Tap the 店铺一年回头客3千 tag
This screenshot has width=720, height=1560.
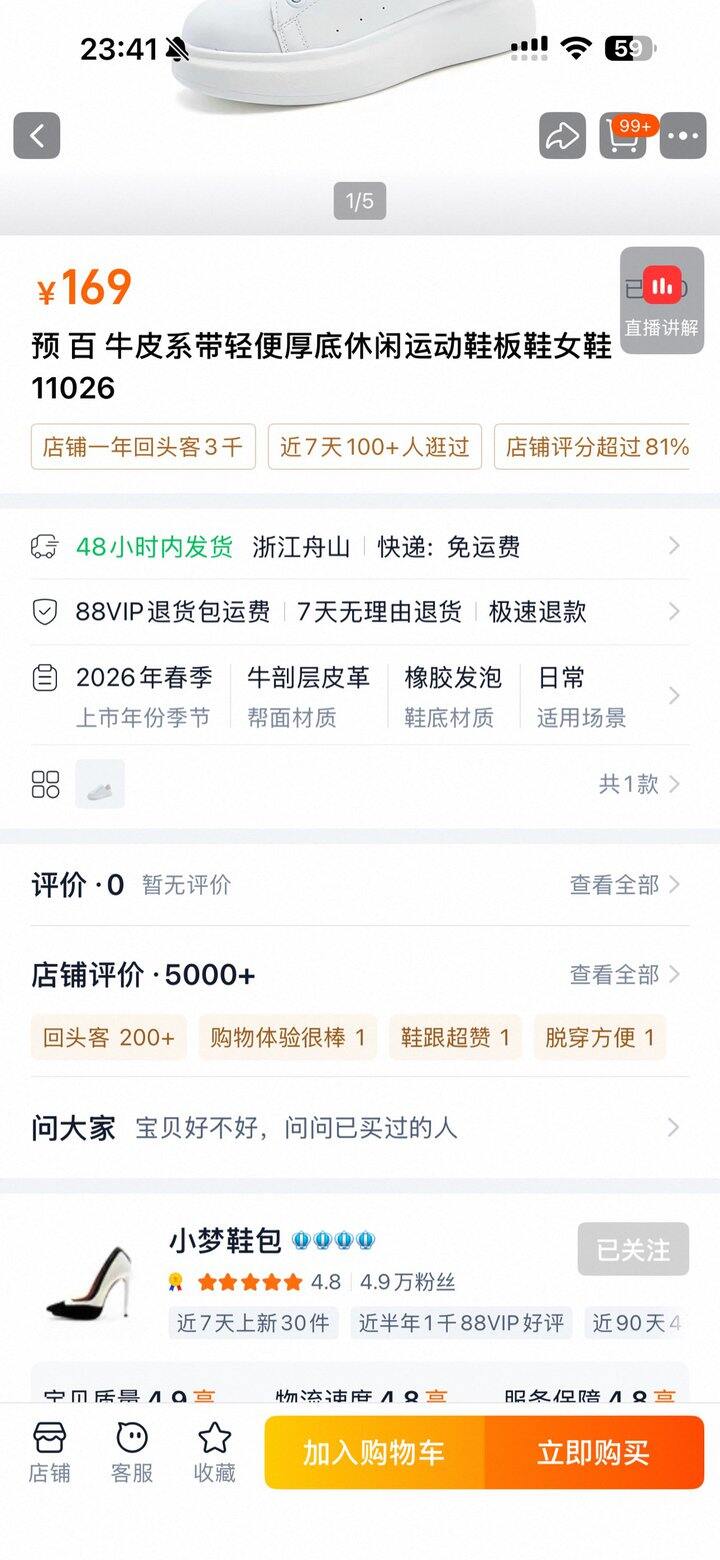[x=143, y=447]
